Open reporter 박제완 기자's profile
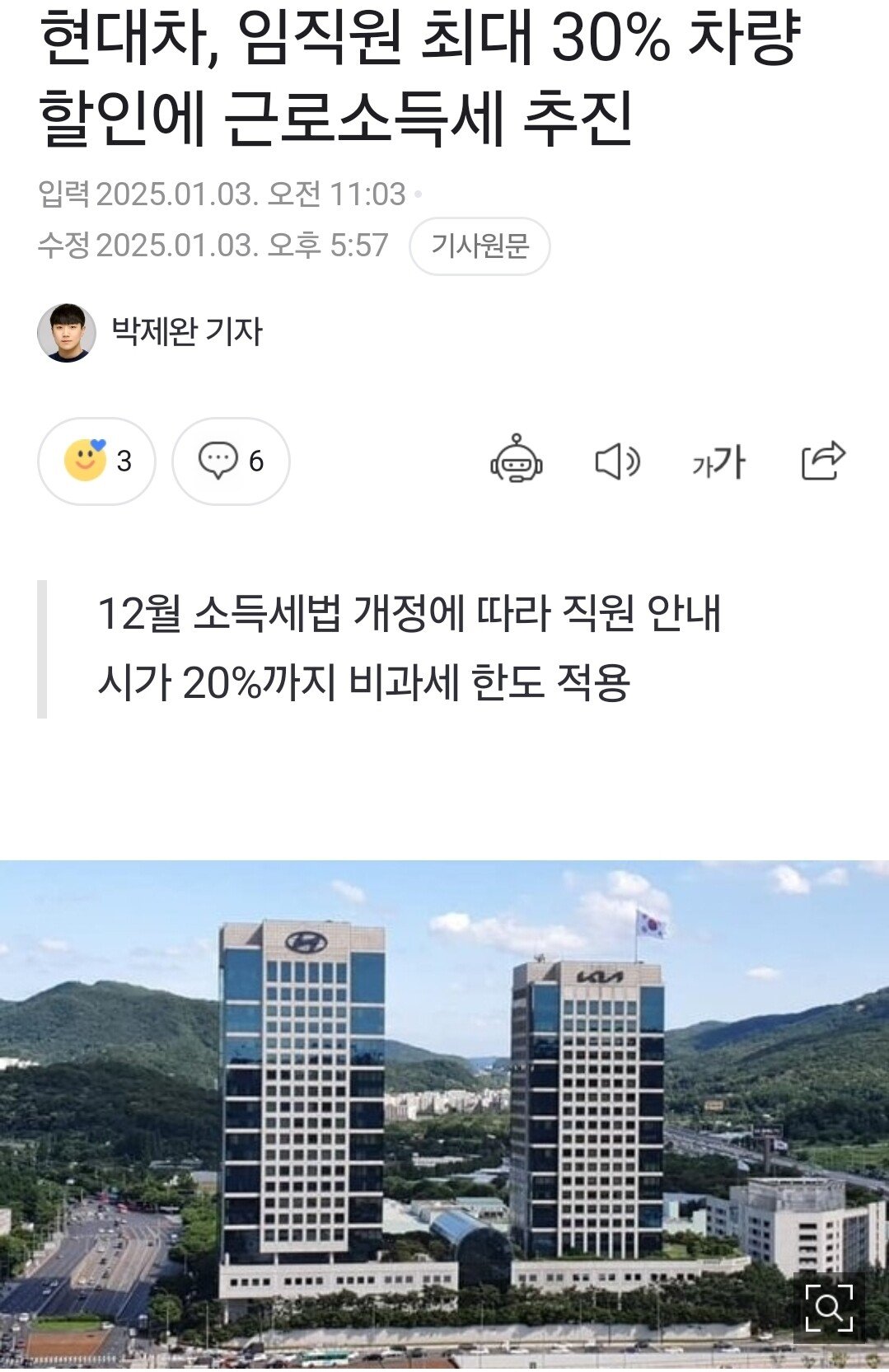 185,332
